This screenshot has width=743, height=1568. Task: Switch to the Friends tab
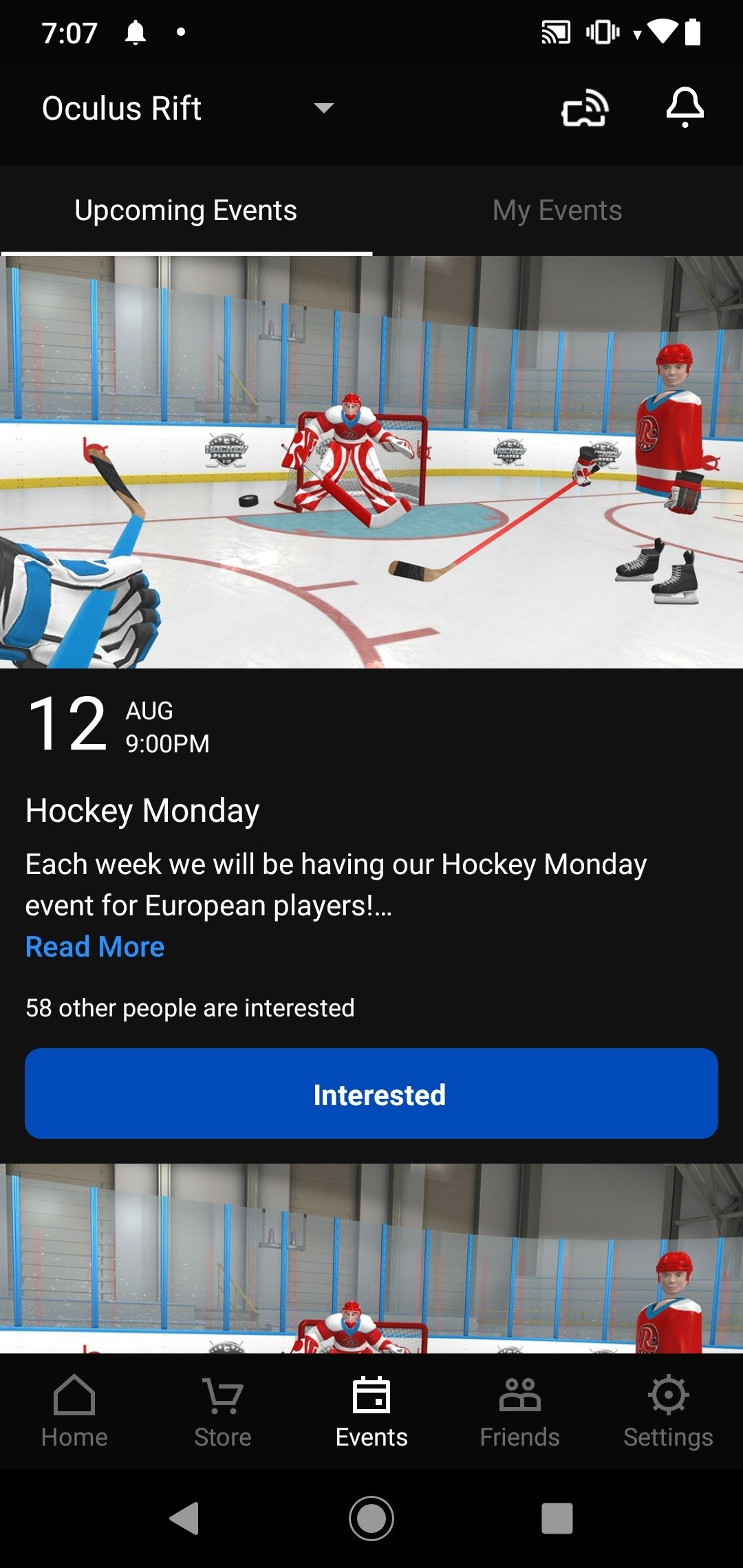click(520, 1411)
